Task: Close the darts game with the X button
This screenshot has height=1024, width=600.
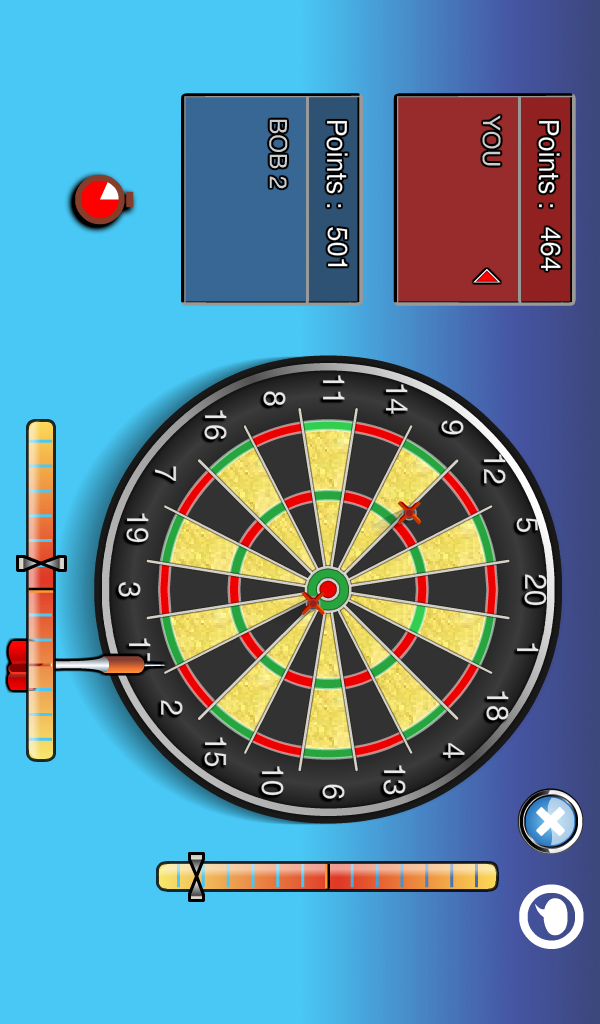Action: click(x=550, y=821)
